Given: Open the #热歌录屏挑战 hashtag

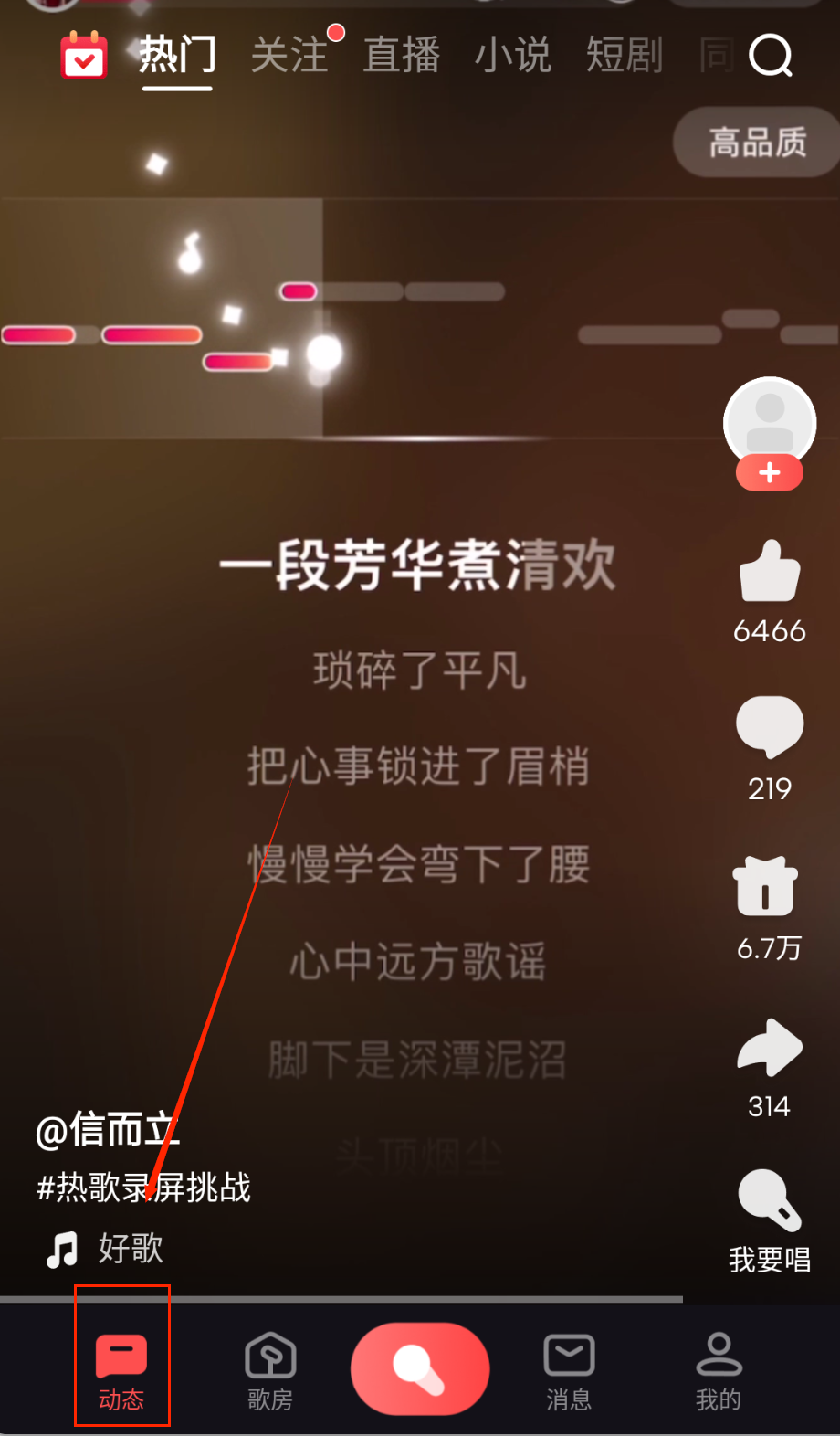Looking at the screenshot, I should [x=143, y=1188].
